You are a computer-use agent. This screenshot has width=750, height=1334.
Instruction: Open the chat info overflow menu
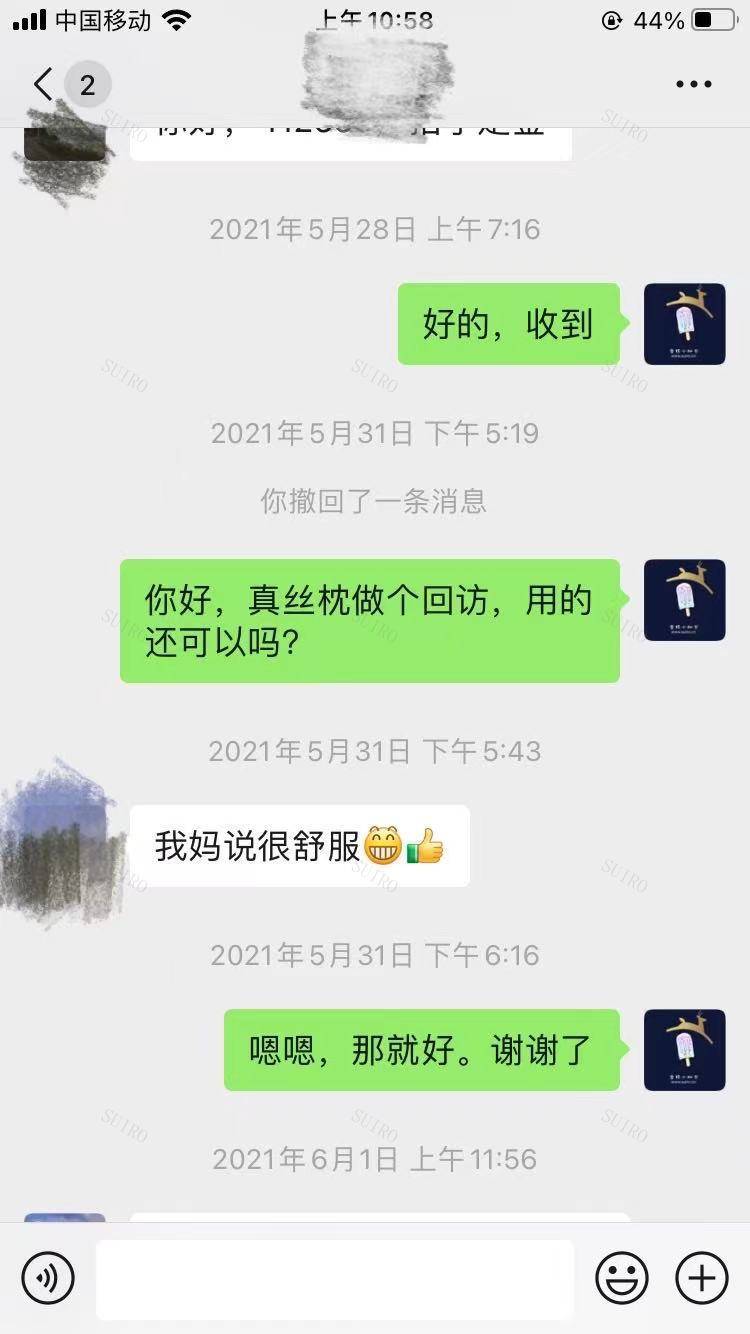(693, 85)
